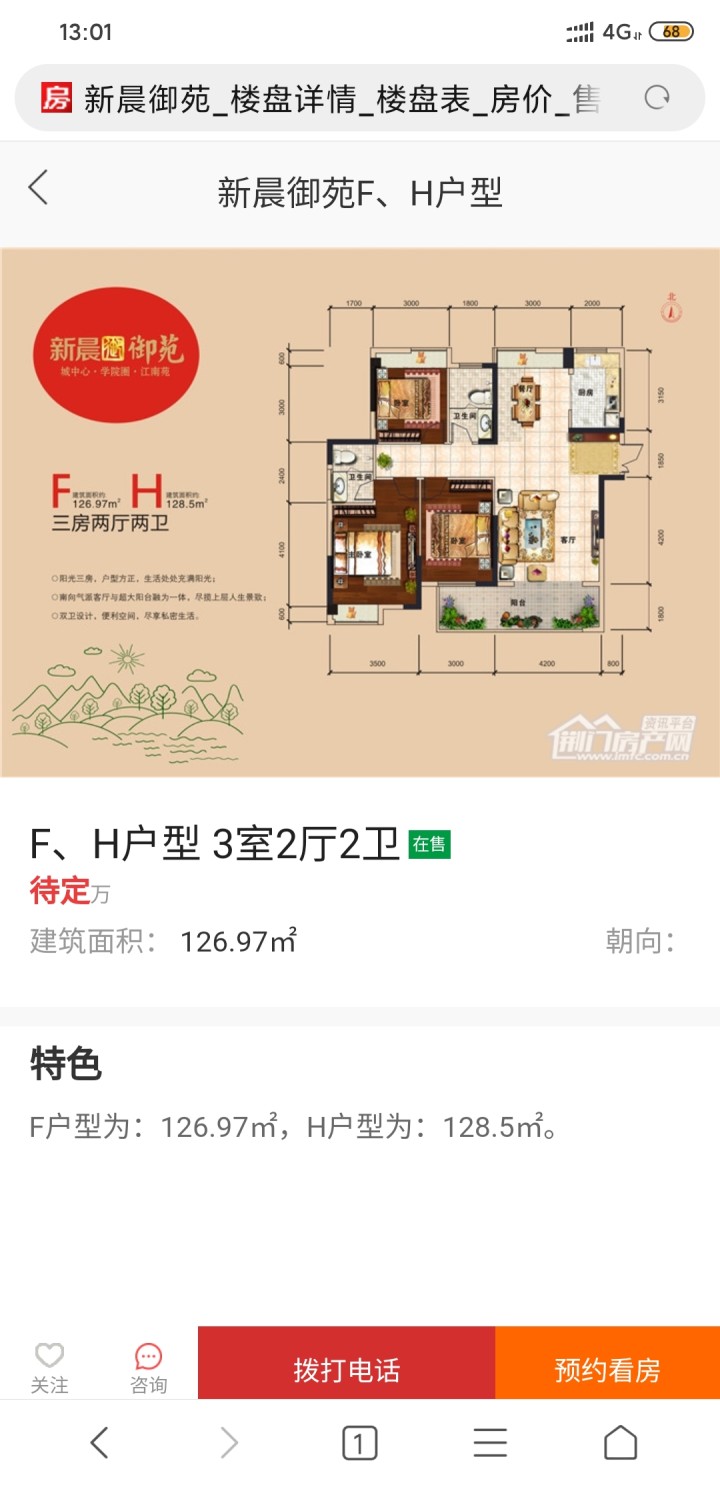The width and height of the screenshot is (720, 1499).
Task: Go to the browser home page
Action: (620, 1443)
